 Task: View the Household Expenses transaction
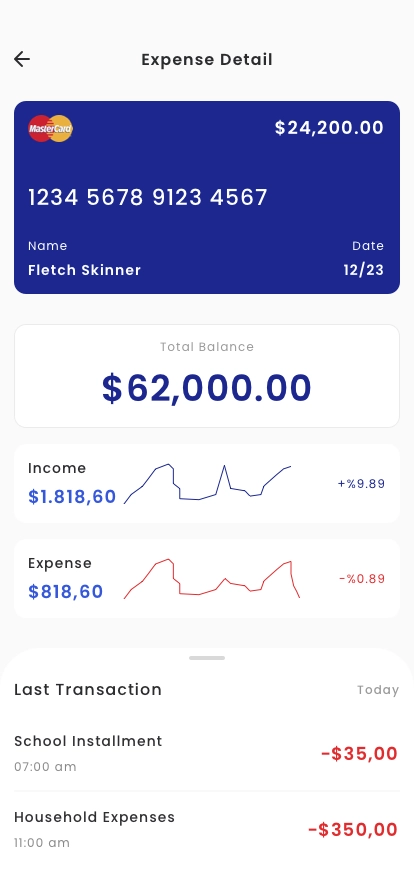[x=207, y=829]
